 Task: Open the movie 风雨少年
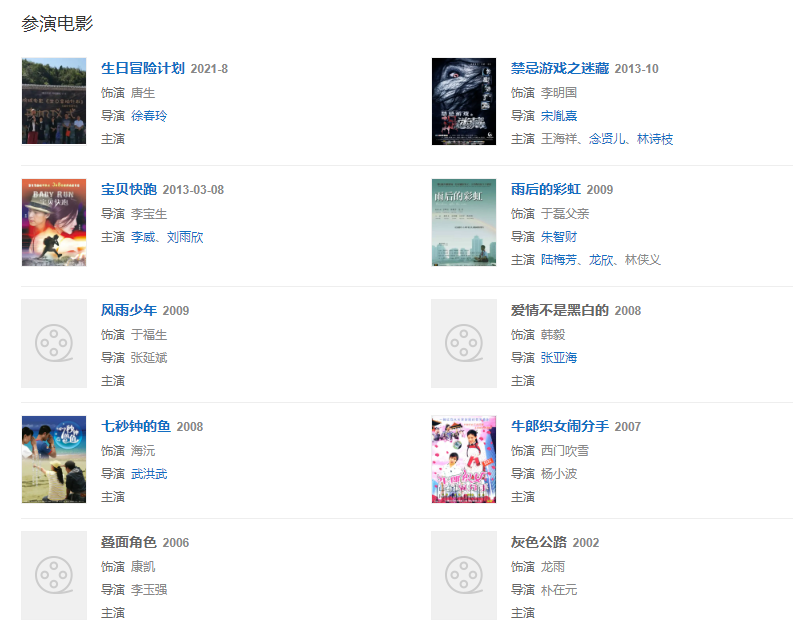pyautogui.click(x=128, y=311)
